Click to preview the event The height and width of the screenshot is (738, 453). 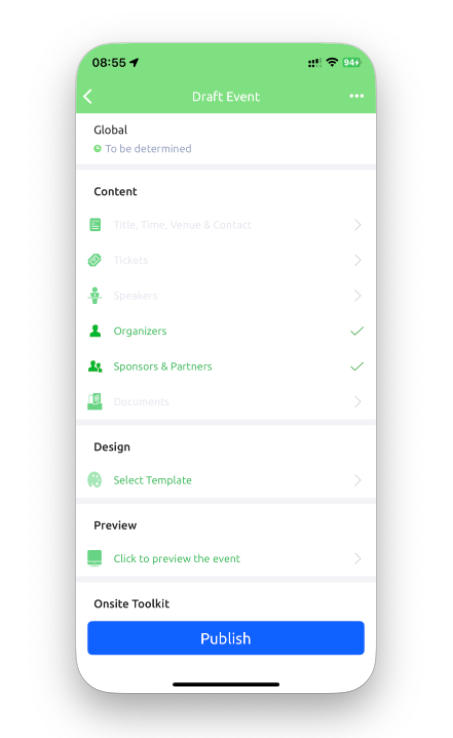pos(226,559)
